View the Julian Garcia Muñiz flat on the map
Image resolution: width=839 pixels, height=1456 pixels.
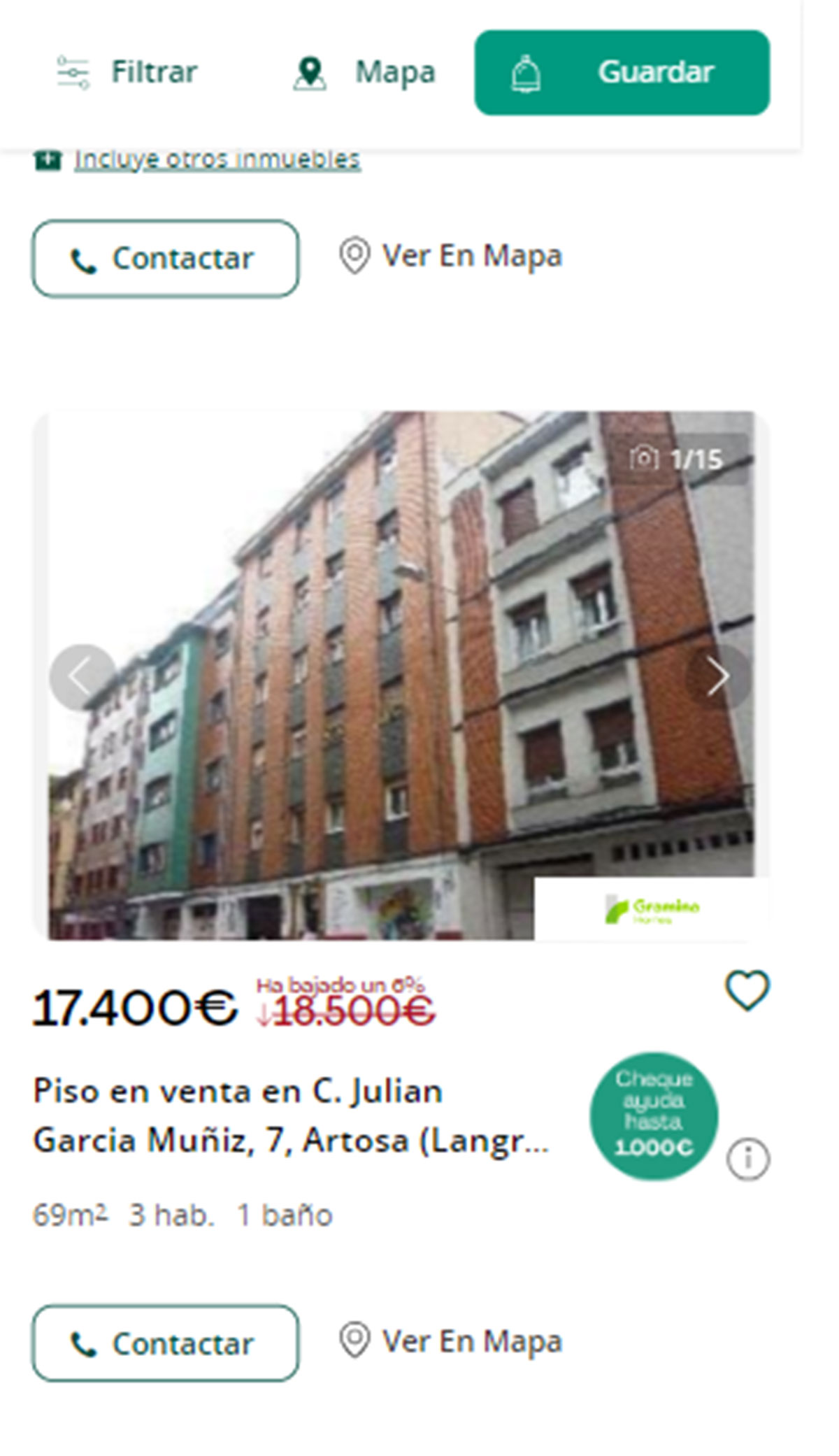pyautogui.click(x=451, y=1341)
